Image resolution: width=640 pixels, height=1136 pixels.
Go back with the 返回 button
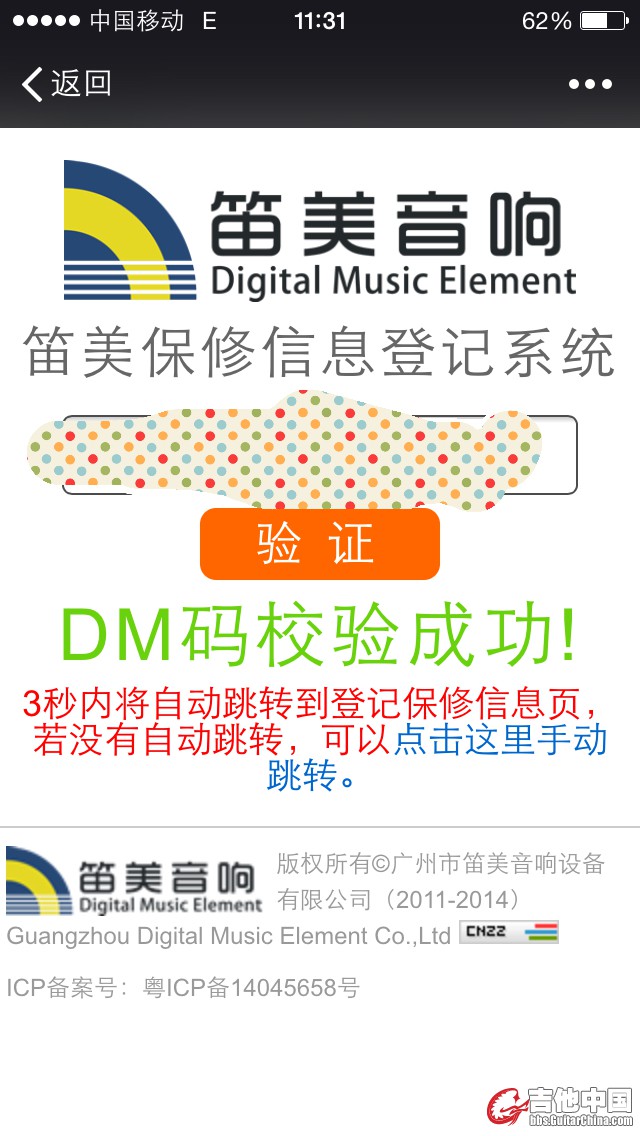[x=66, y=84]
